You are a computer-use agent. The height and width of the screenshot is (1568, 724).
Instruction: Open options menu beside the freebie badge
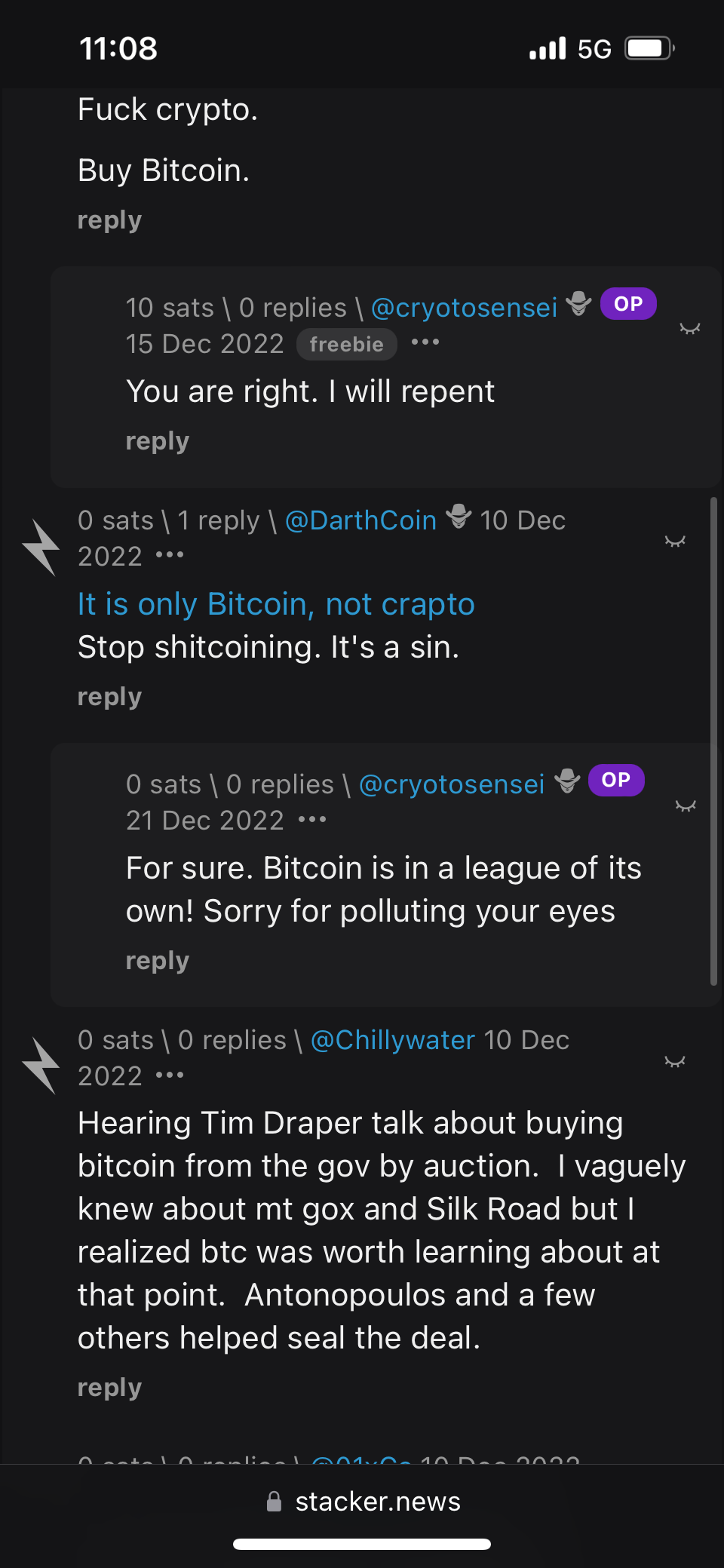point(425,342)
